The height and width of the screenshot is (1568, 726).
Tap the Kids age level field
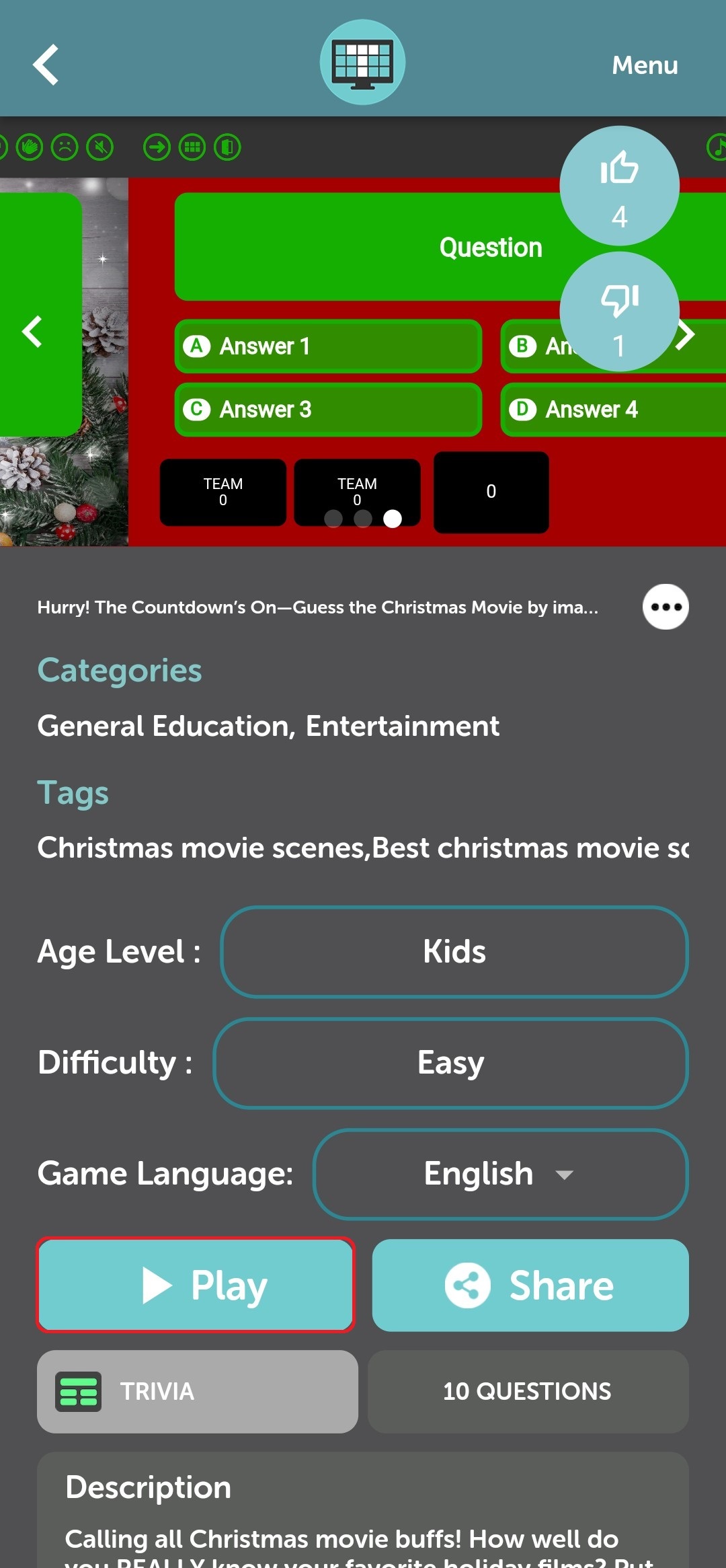454,952
